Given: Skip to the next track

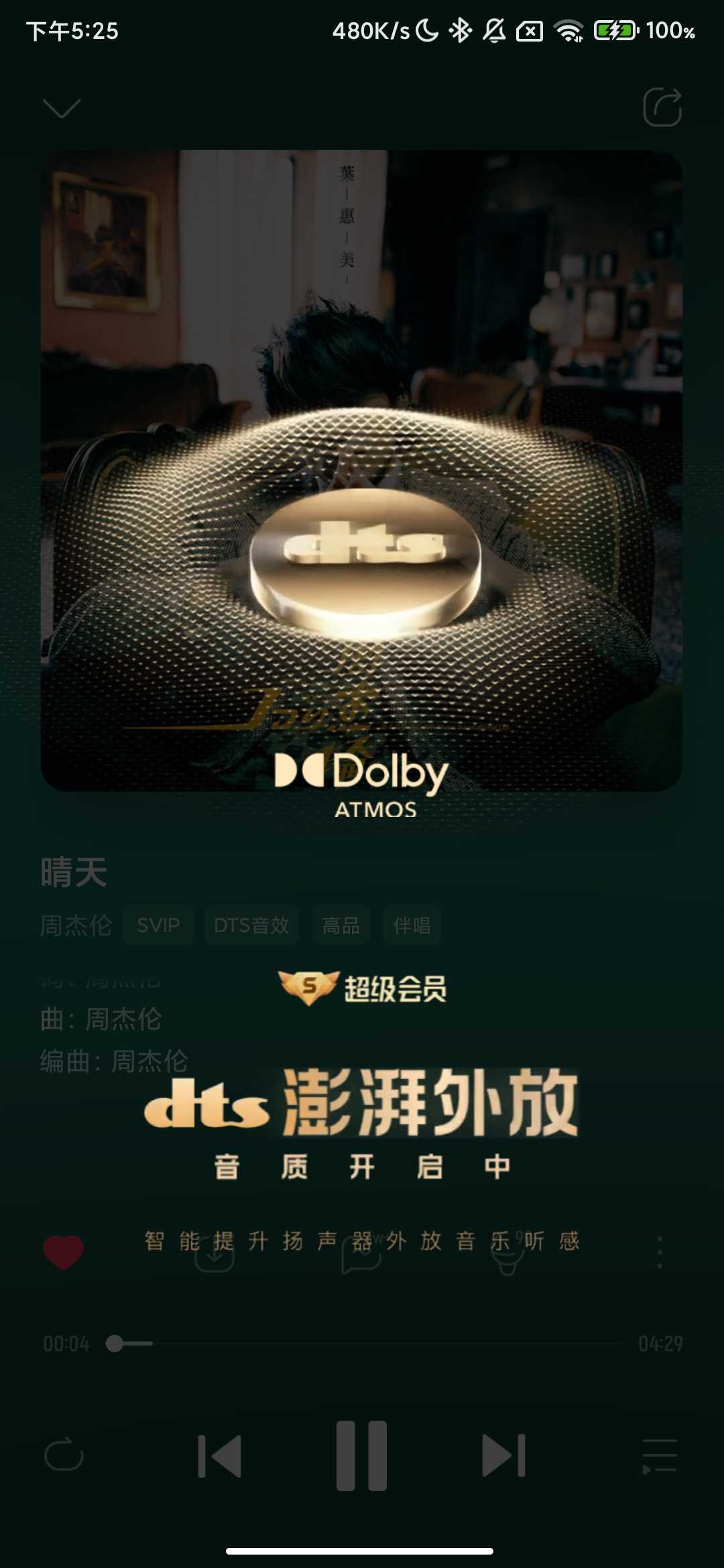Looking at the screenshot, I should click(x=503, y=1455).
